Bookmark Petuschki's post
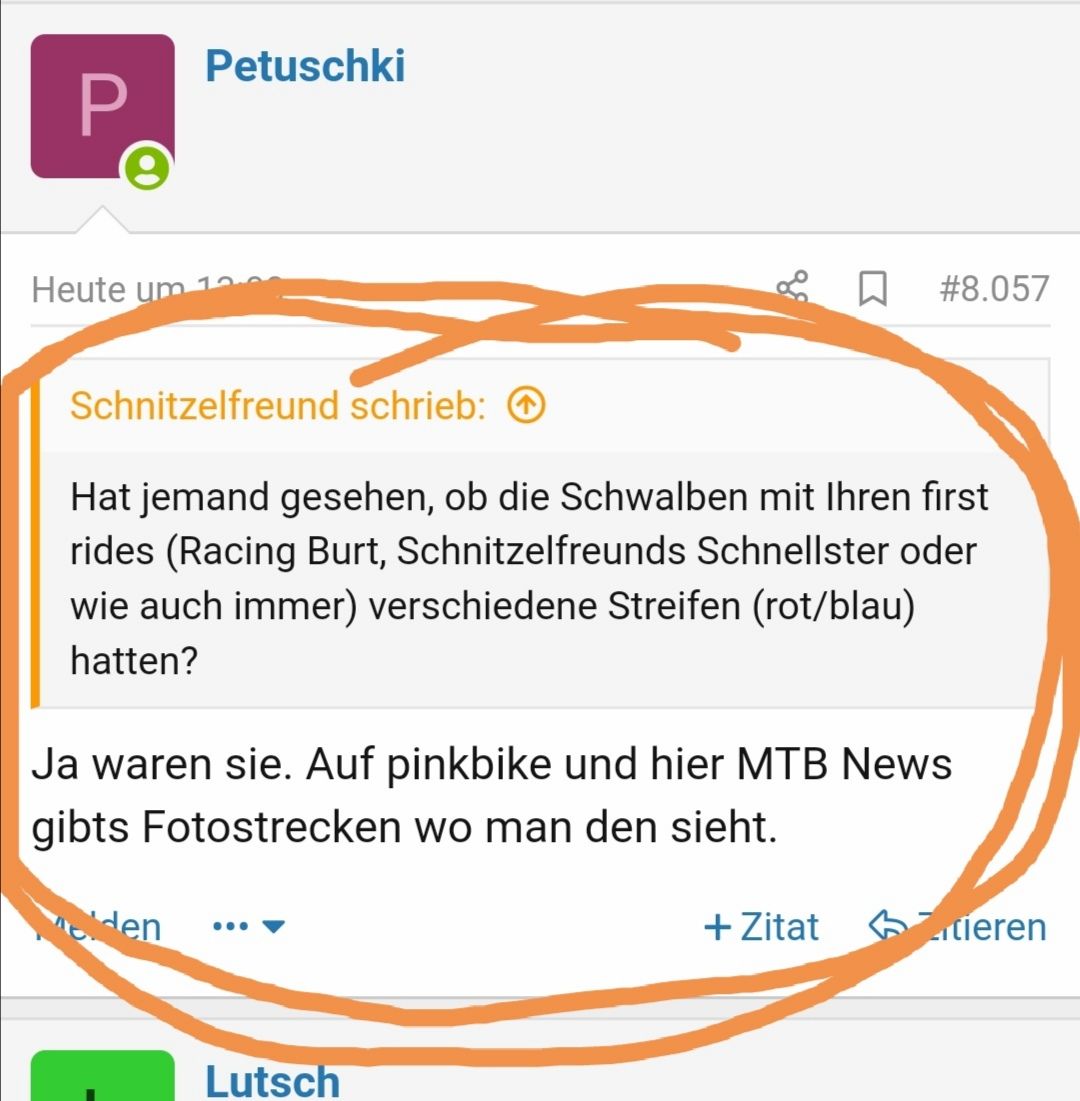Image resolution: width=1080 pixels, height=1101 pixels. pyautogui.click(x=872, y=290)
